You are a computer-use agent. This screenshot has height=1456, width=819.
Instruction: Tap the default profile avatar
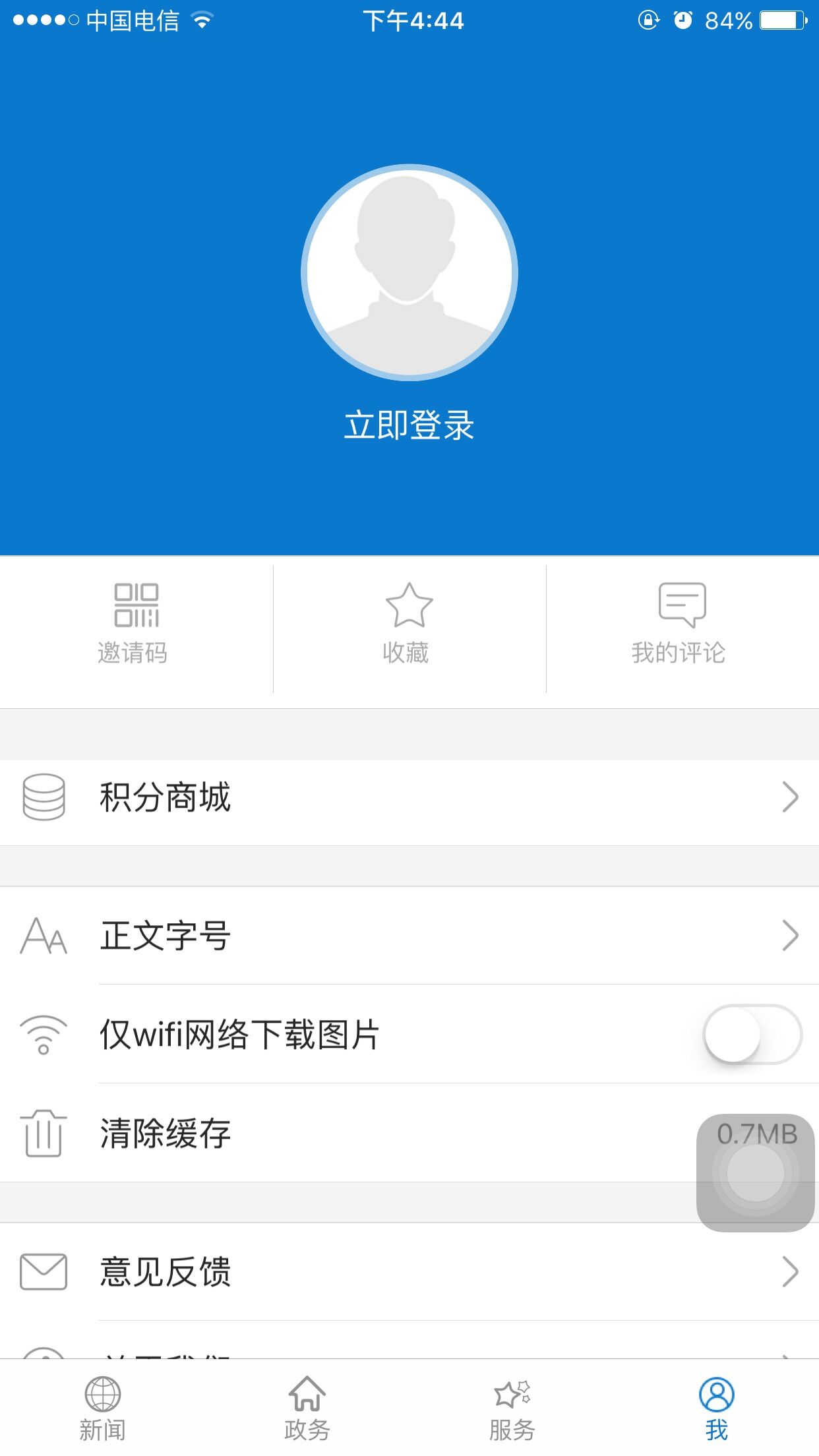pos(409,272)
